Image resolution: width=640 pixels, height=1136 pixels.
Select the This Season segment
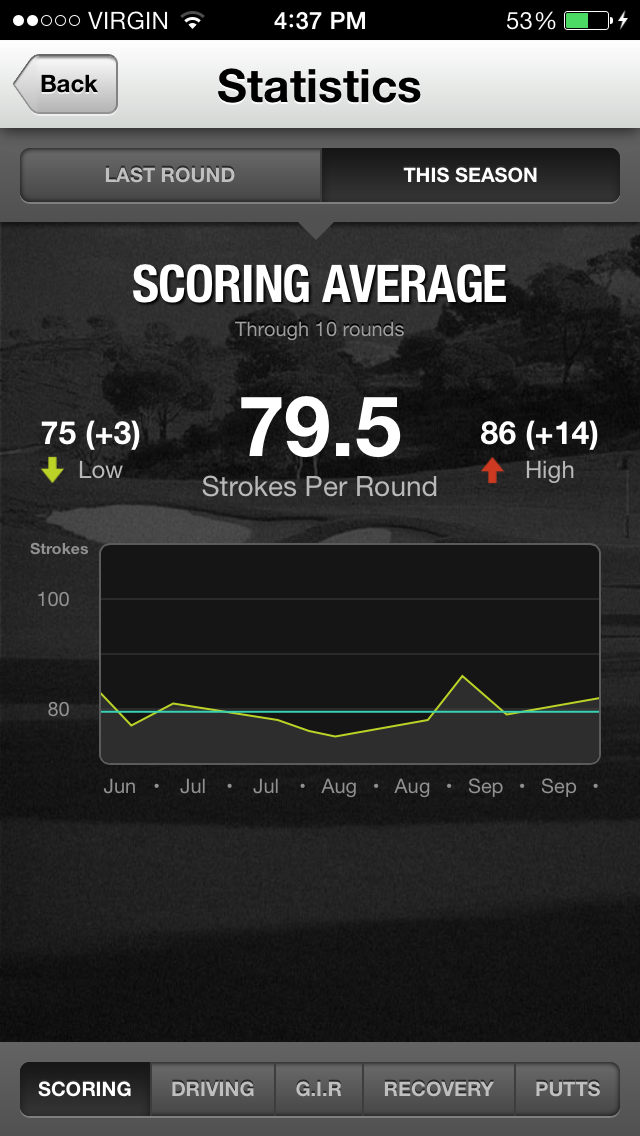[x=470, y=175]
